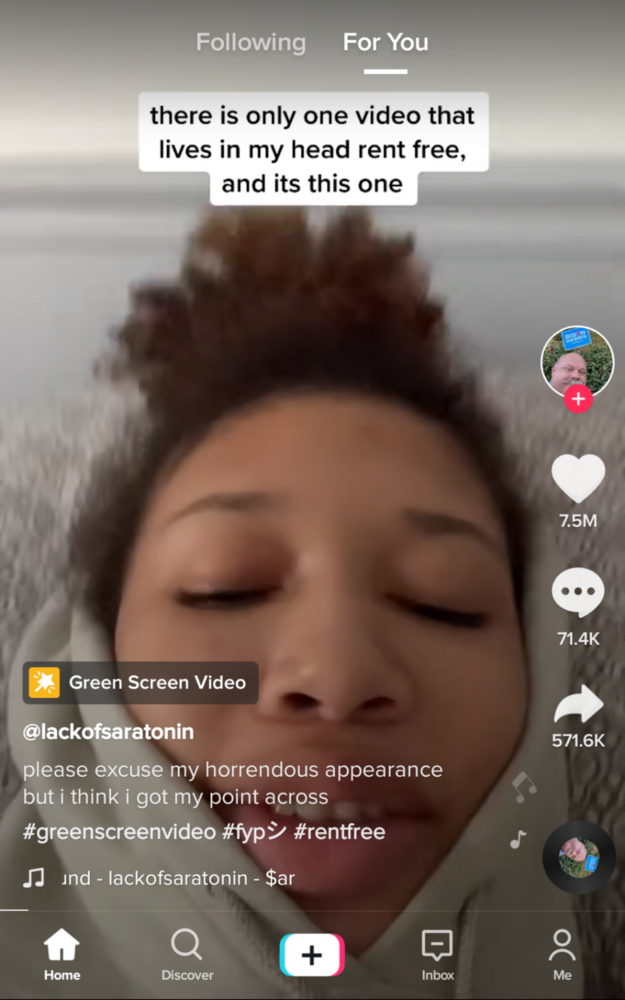The image size is (625, 1000).
Task: Switch to the Following feed
Action: tap(250, 42)
